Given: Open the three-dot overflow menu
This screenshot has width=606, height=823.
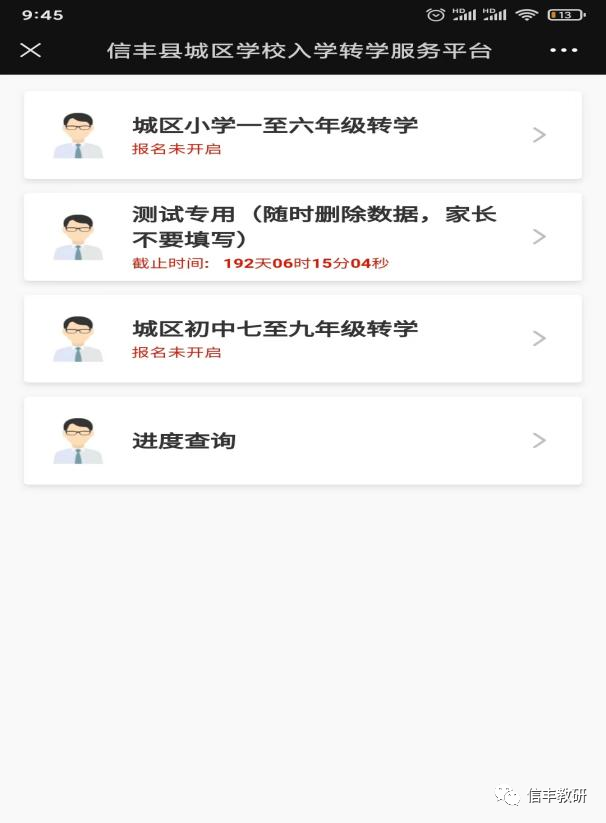Looking at the screenshot, I should click(x=563, y=50).
